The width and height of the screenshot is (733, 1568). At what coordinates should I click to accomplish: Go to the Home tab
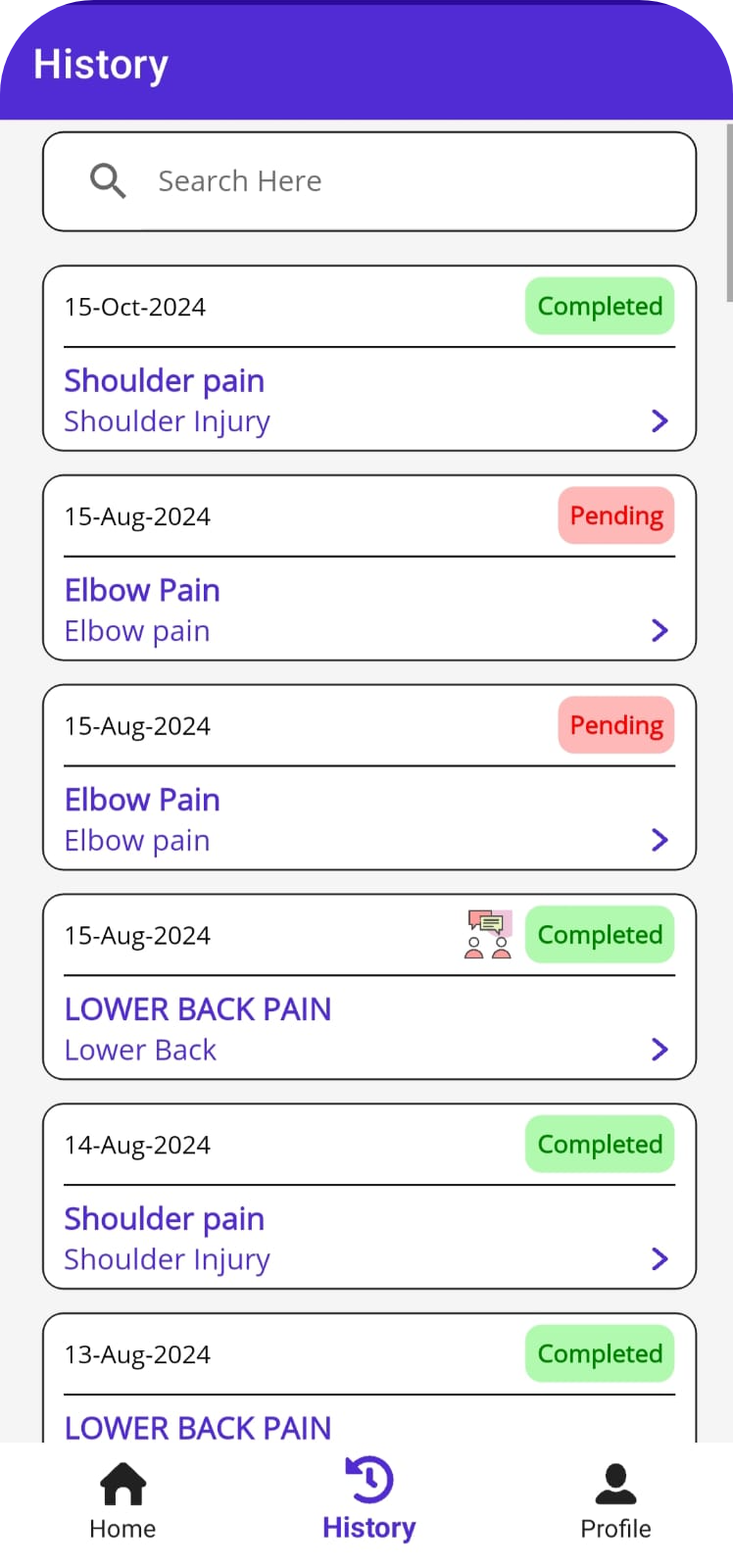tap(122, 1501)
